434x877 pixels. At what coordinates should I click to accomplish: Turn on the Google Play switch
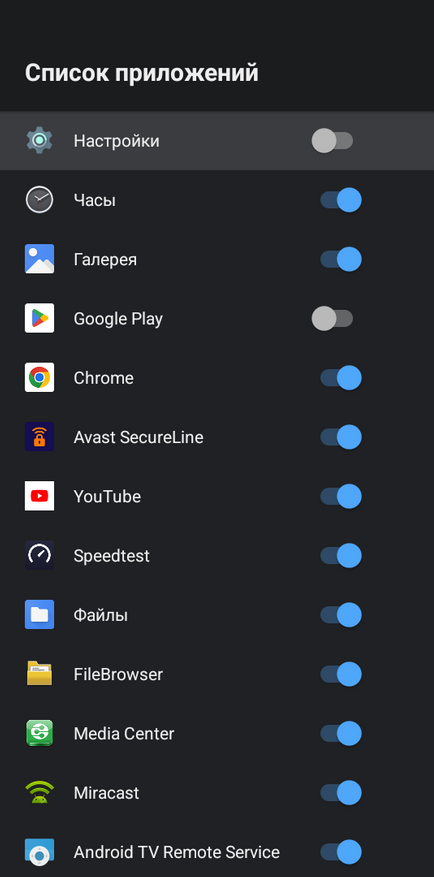[x=332, y=319]
